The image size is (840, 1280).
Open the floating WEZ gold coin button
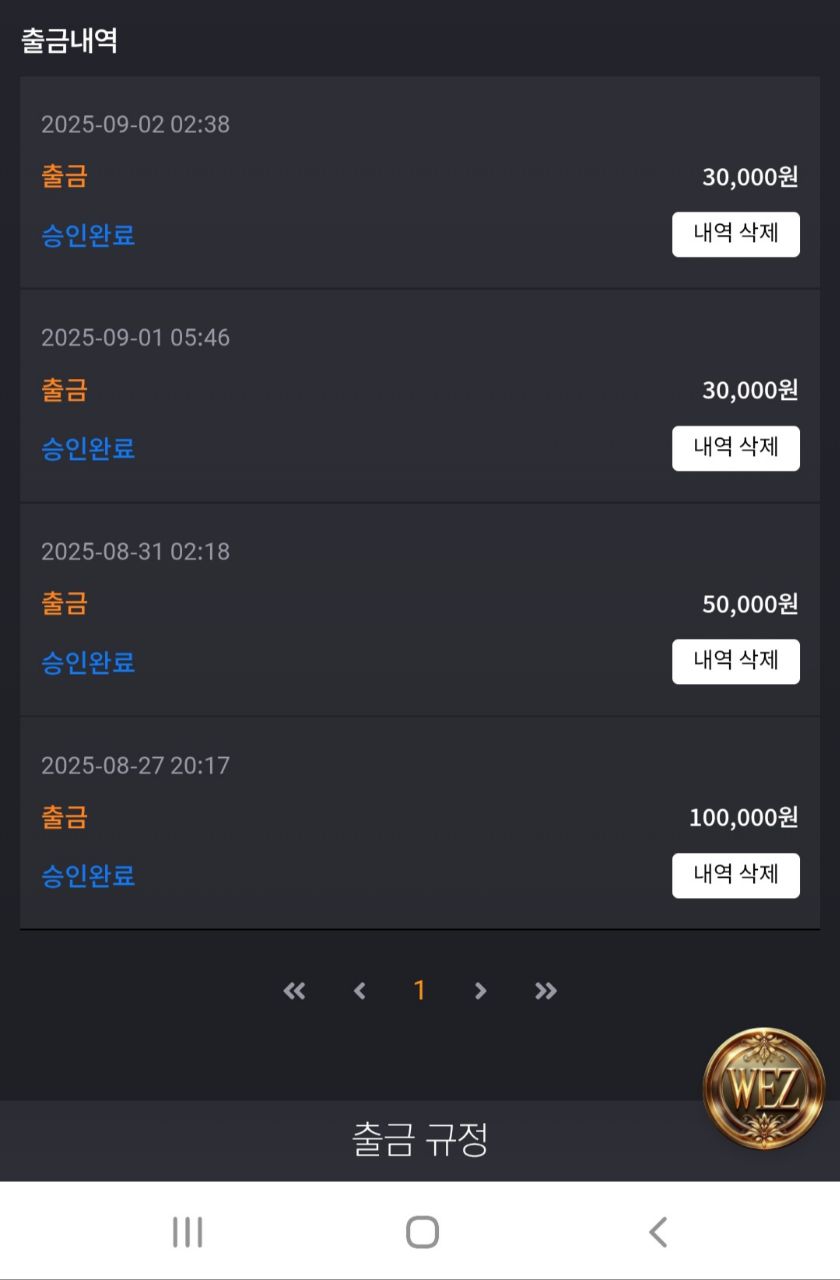764,1088
